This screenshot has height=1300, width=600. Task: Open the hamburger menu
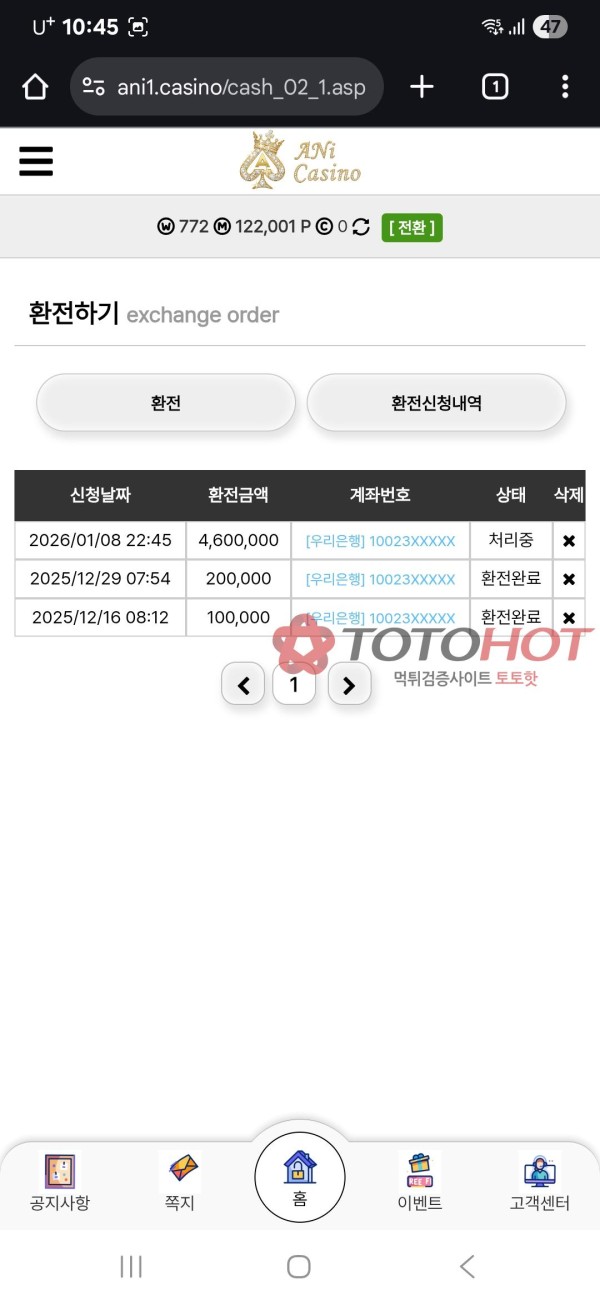click(36, 161)
